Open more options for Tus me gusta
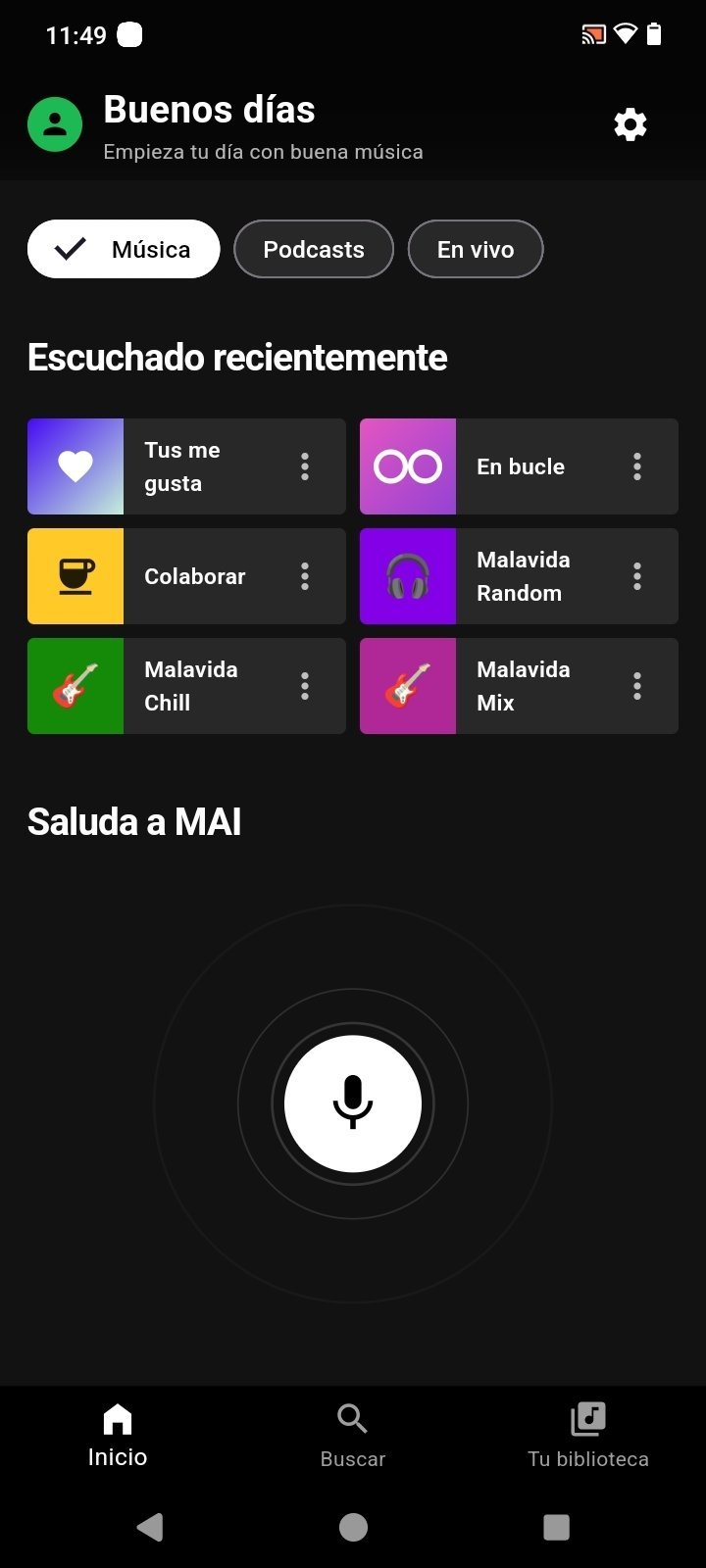The image size is (706, 1568). (305, 466)
